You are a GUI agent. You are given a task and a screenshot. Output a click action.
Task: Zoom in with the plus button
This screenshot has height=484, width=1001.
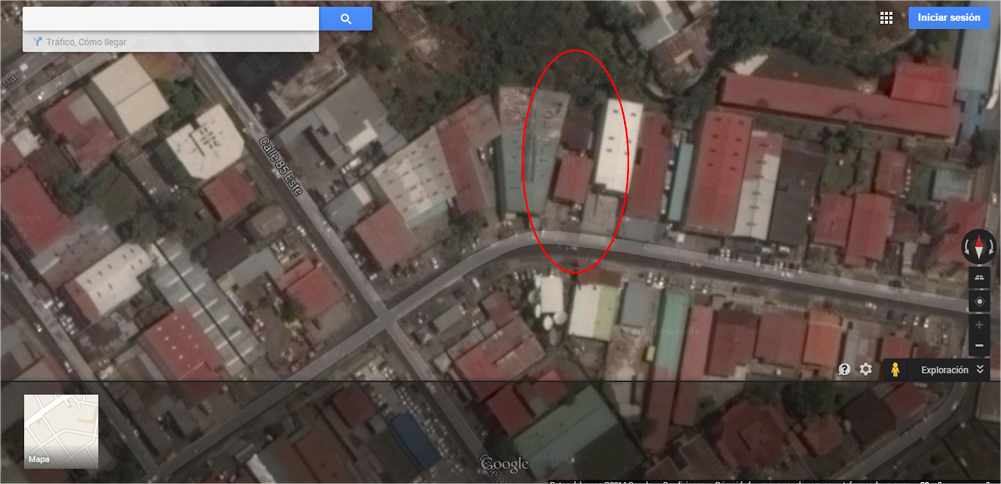(979, 324)
